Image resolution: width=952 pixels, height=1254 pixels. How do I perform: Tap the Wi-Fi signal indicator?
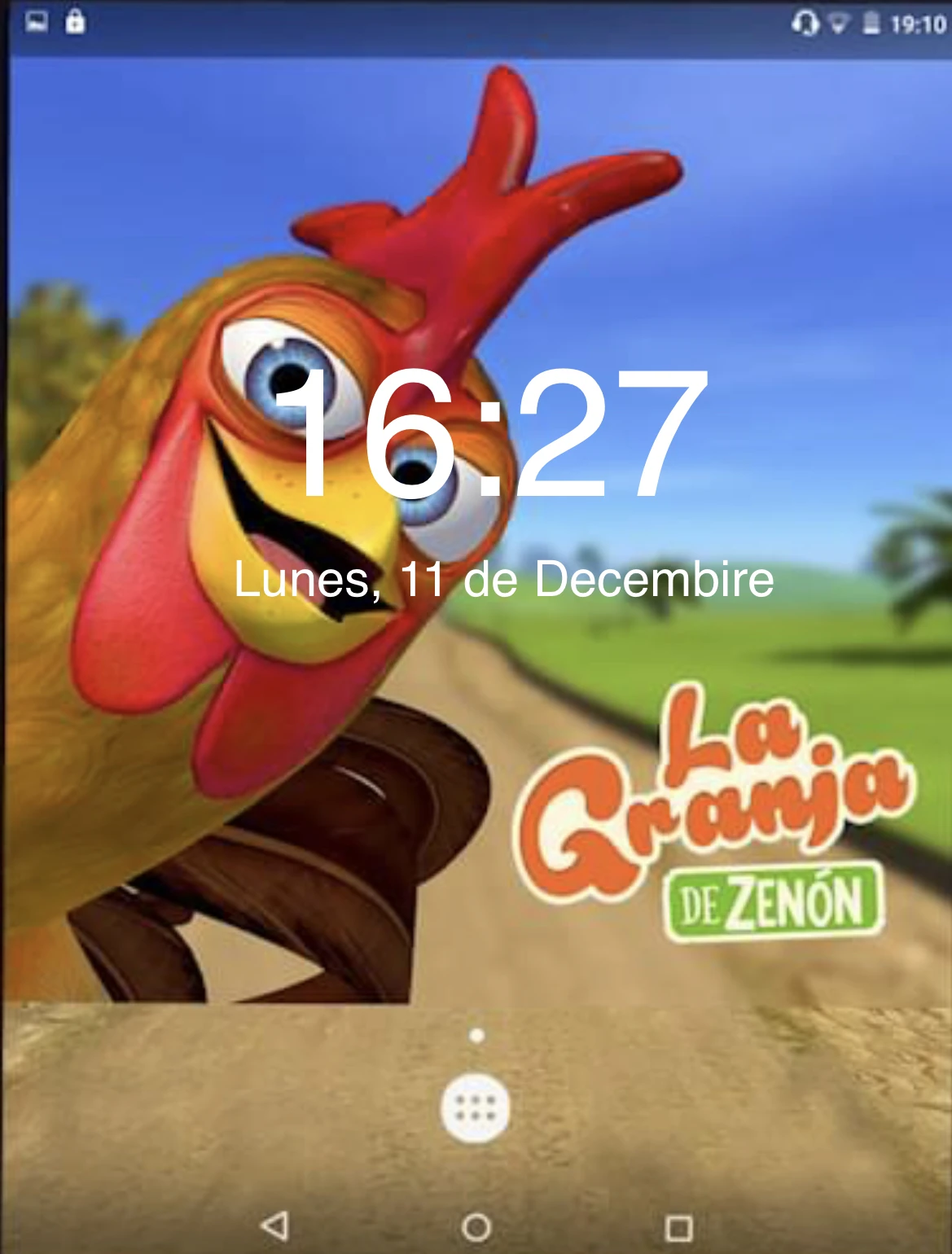(x=838, y=24)
